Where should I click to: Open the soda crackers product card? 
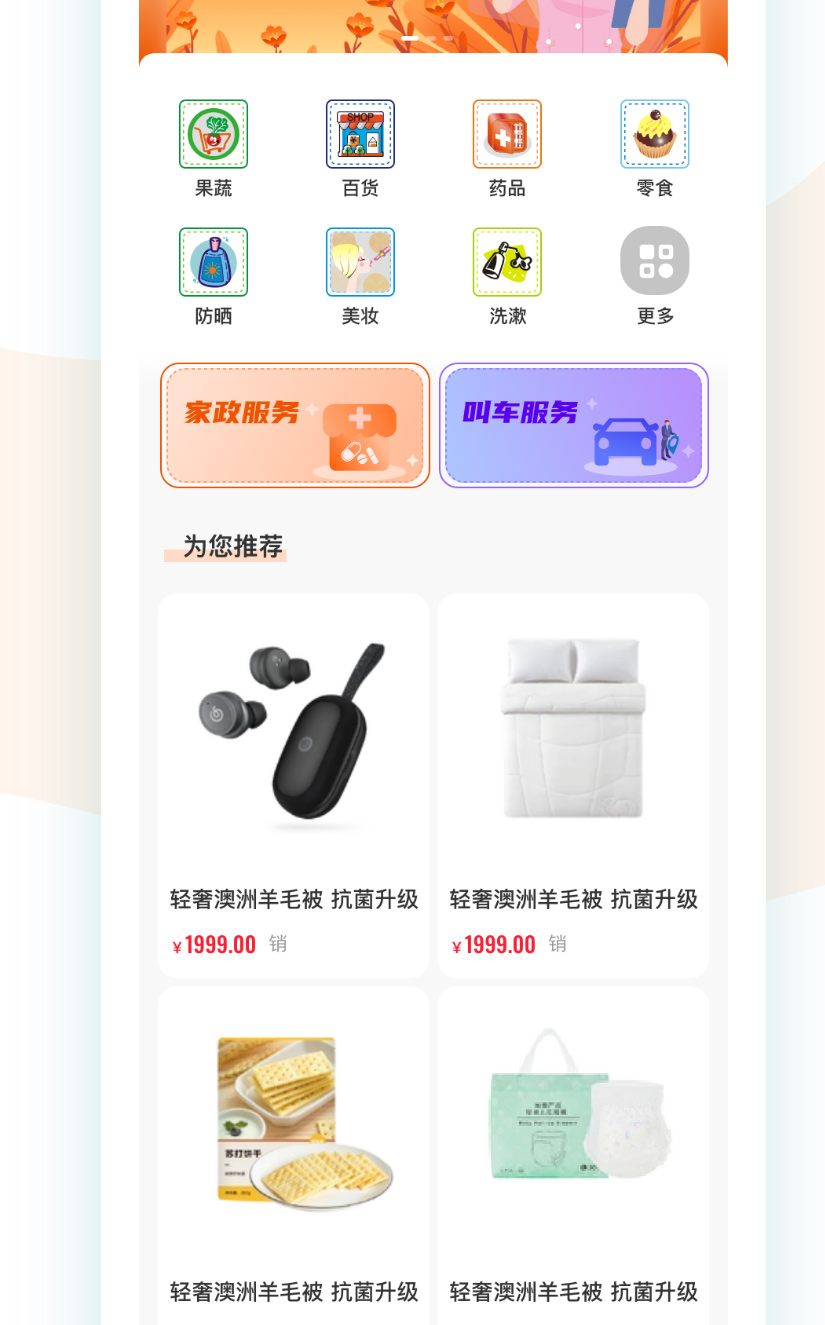coord(293,1150)
